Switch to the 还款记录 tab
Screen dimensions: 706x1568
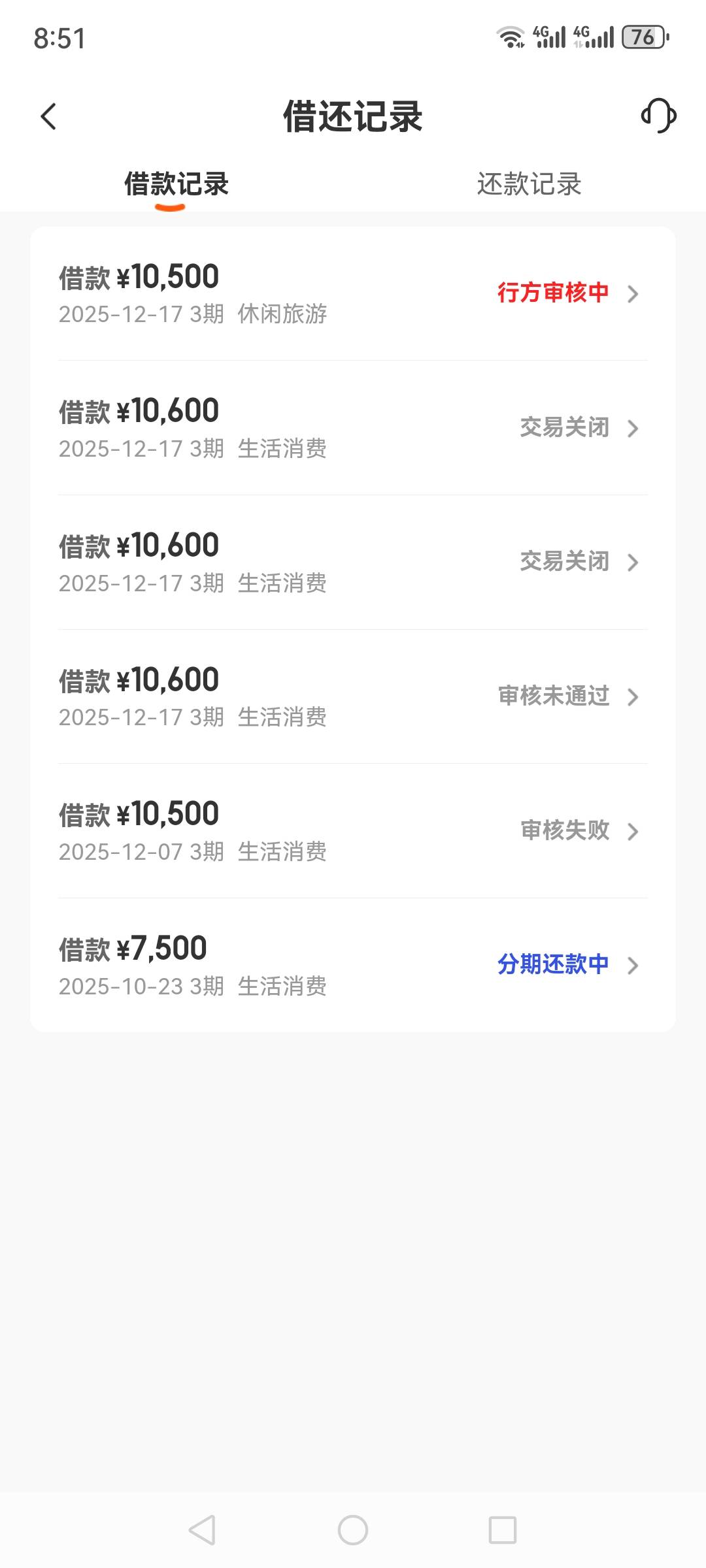click(x=529, y=184)
